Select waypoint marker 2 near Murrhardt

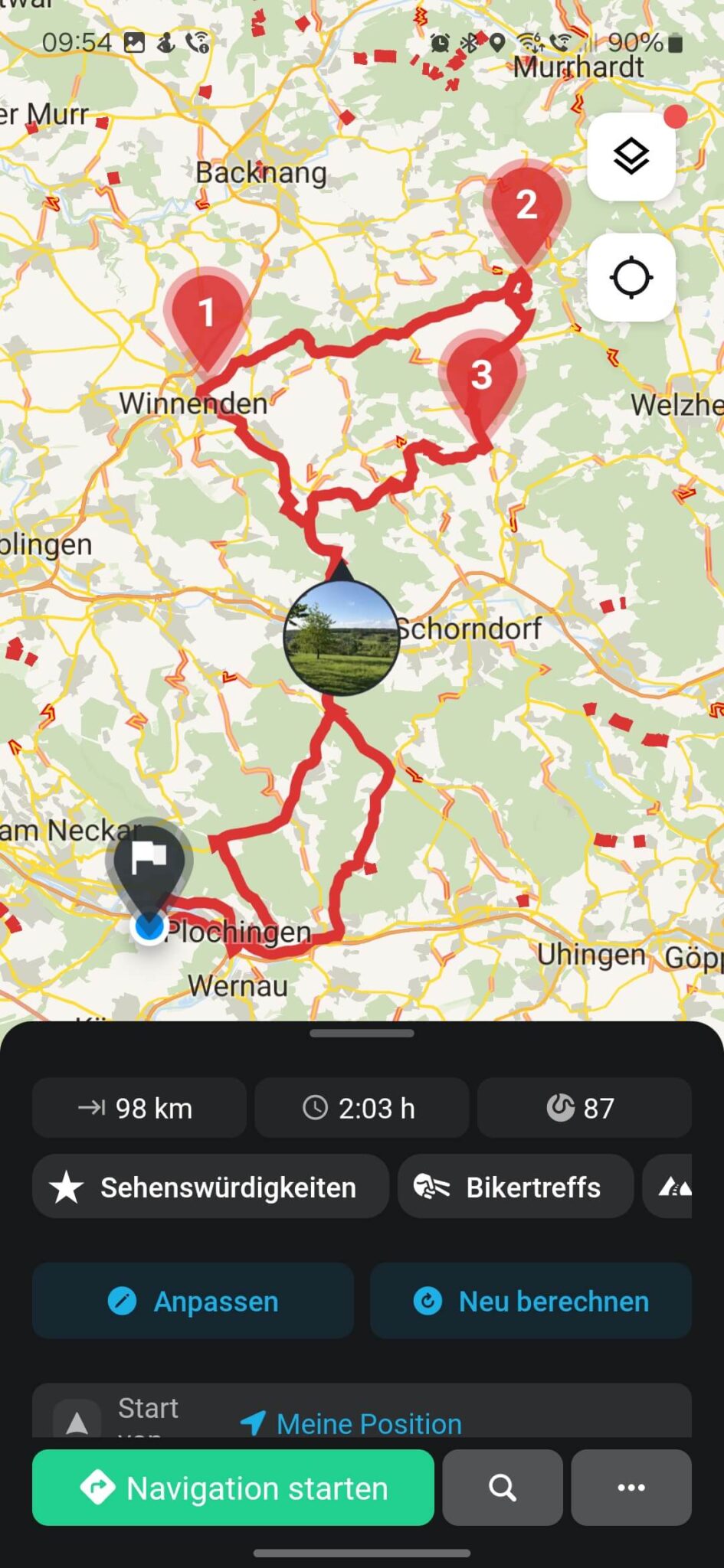(526, 205)
